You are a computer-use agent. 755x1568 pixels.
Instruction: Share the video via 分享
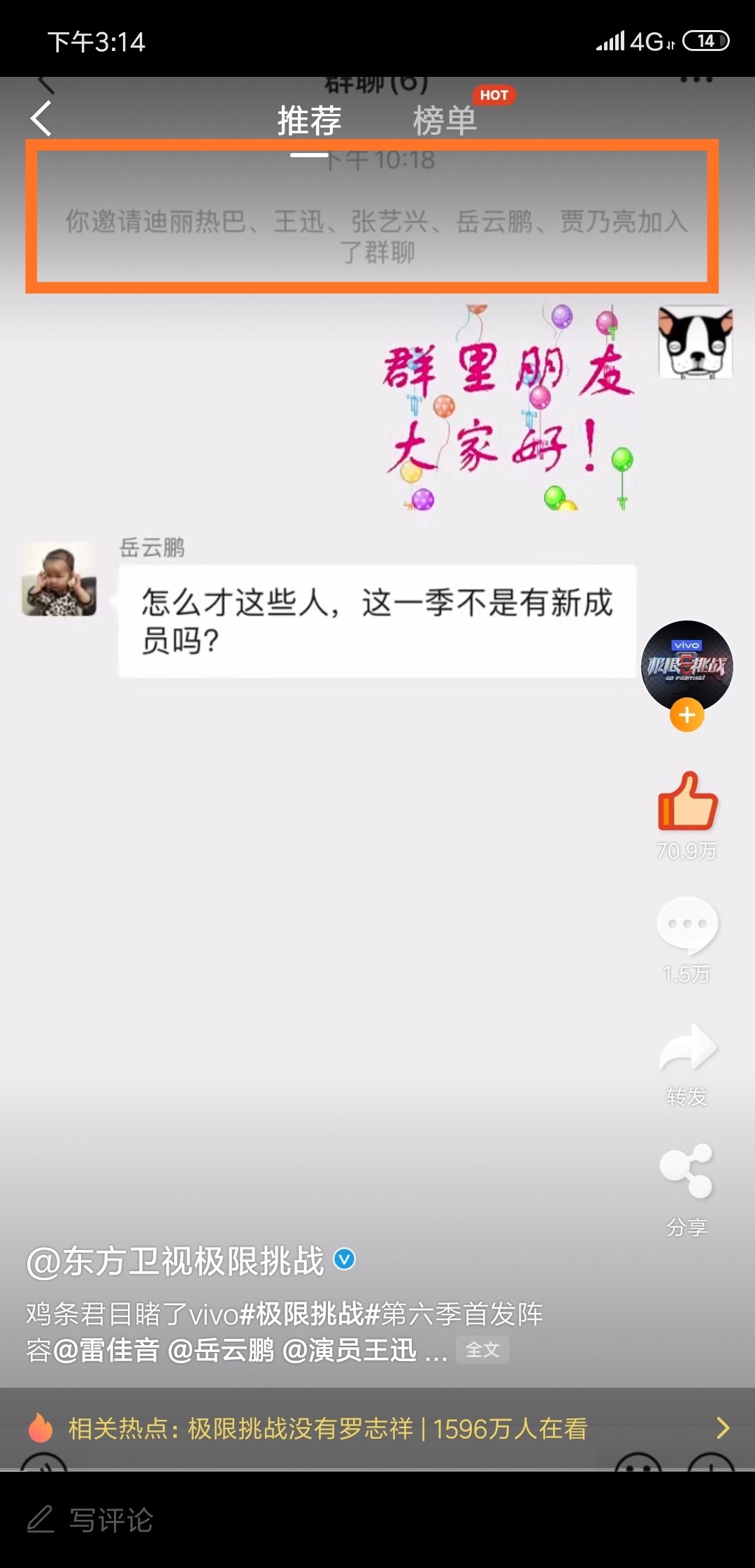(x=687, y=1171)
